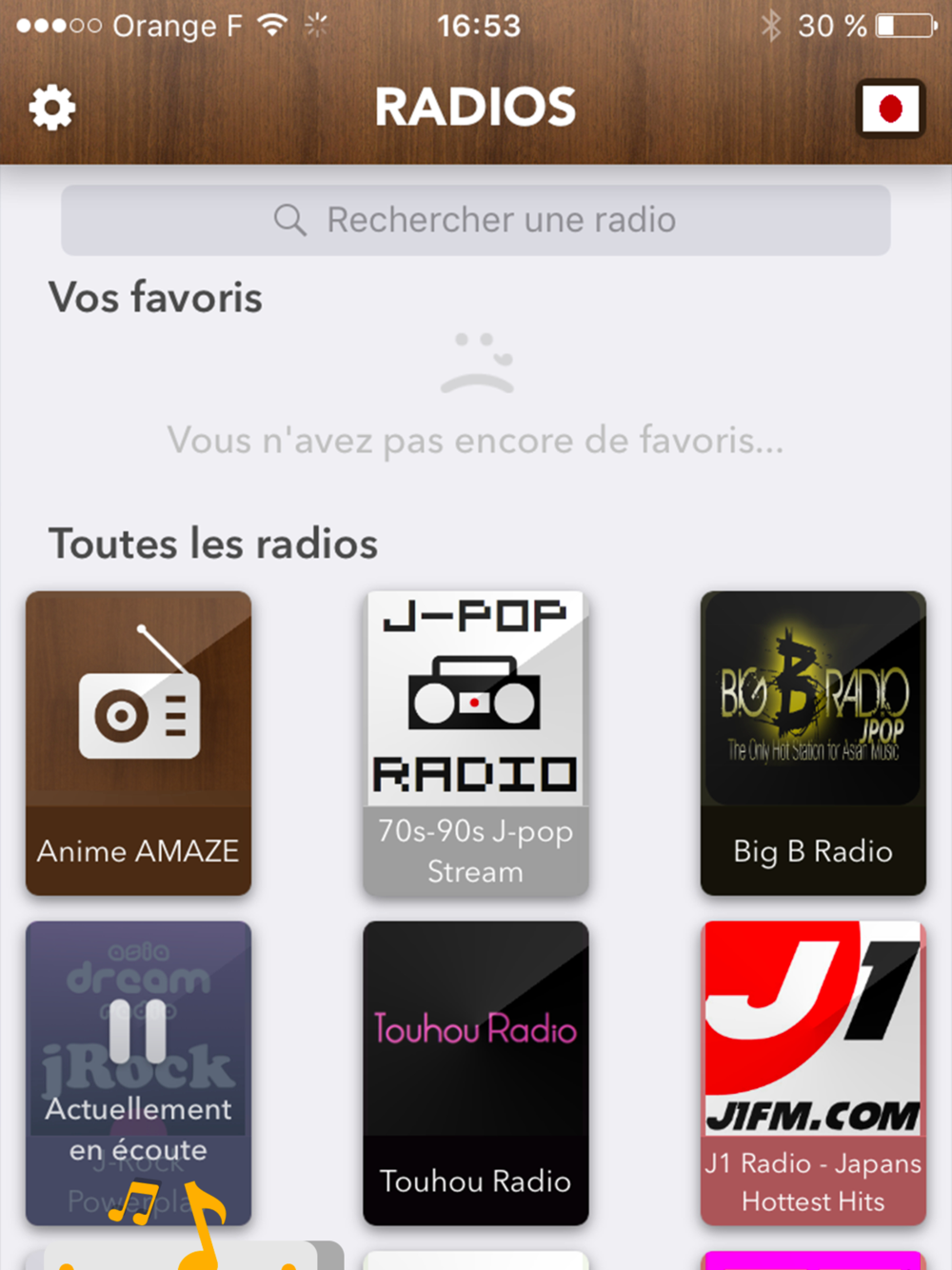Image resolution: width=952 pixels, height=1270 pixels.
Task: Open J1 Radio - Japans Hottest Hits
Action: tap(813, 1072)
